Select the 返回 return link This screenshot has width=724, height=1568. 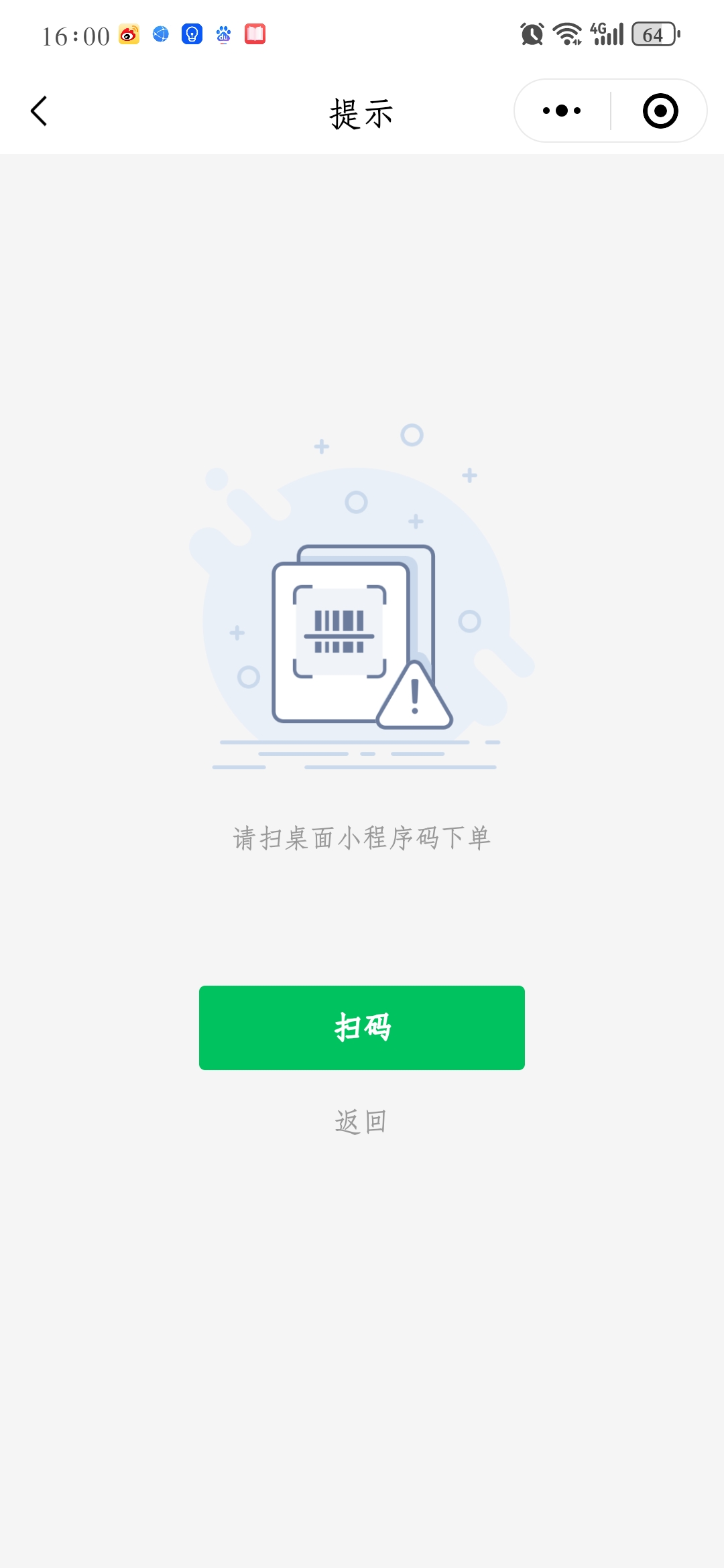point(361,1121)
